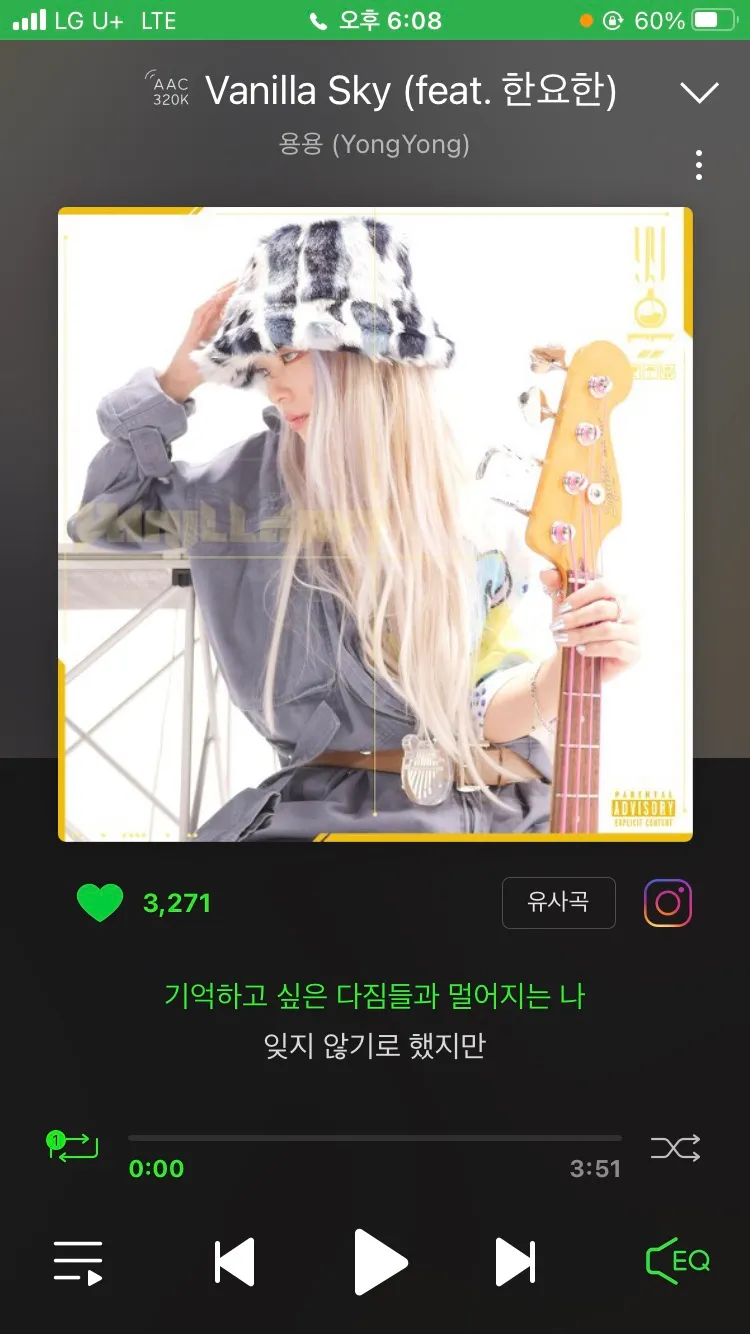Expand lyrics by tapping the lyric lines

[374, 1020]
